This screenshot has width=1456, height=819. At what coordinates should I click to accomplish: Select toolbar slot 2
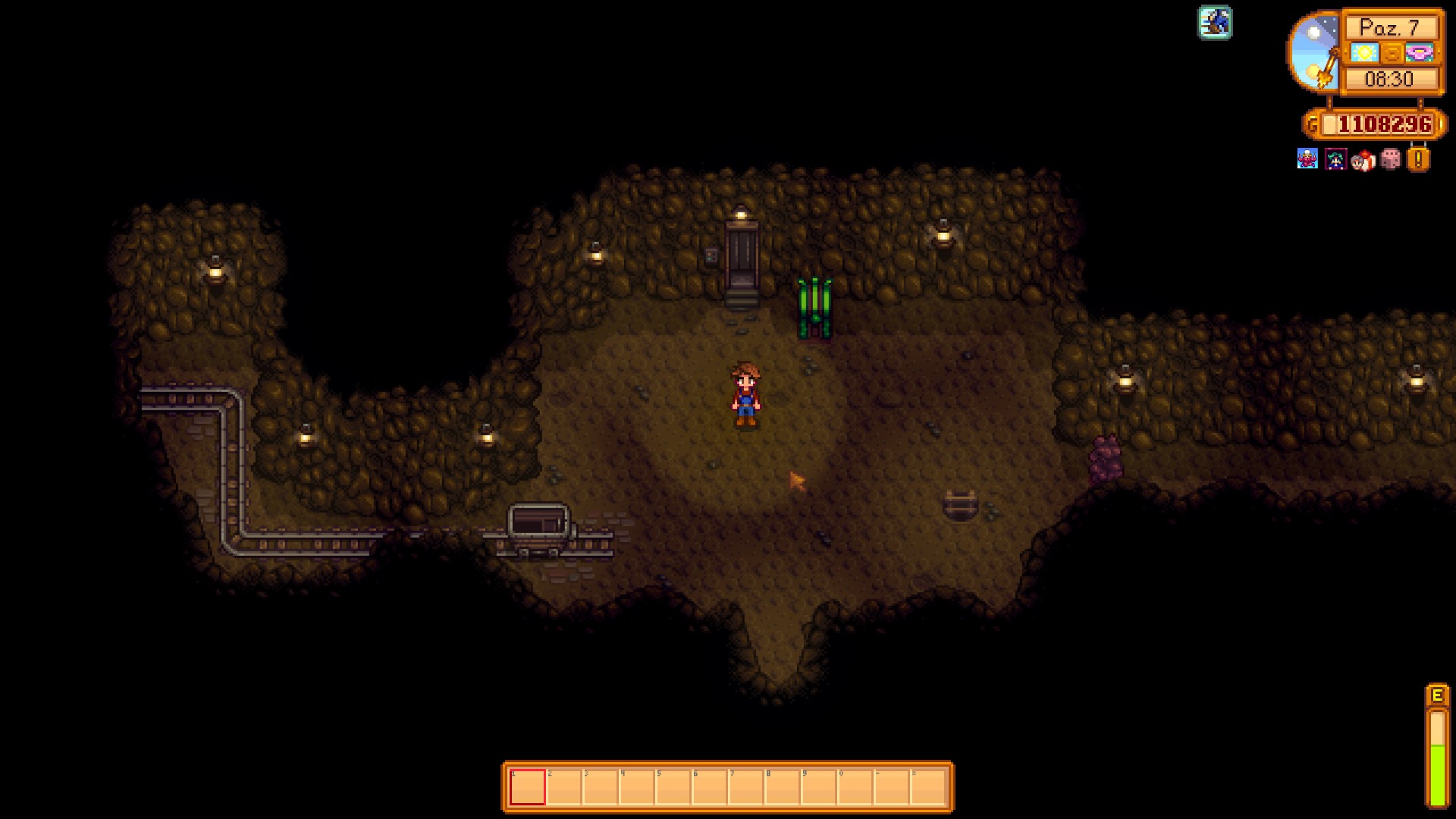coord(563,787)
